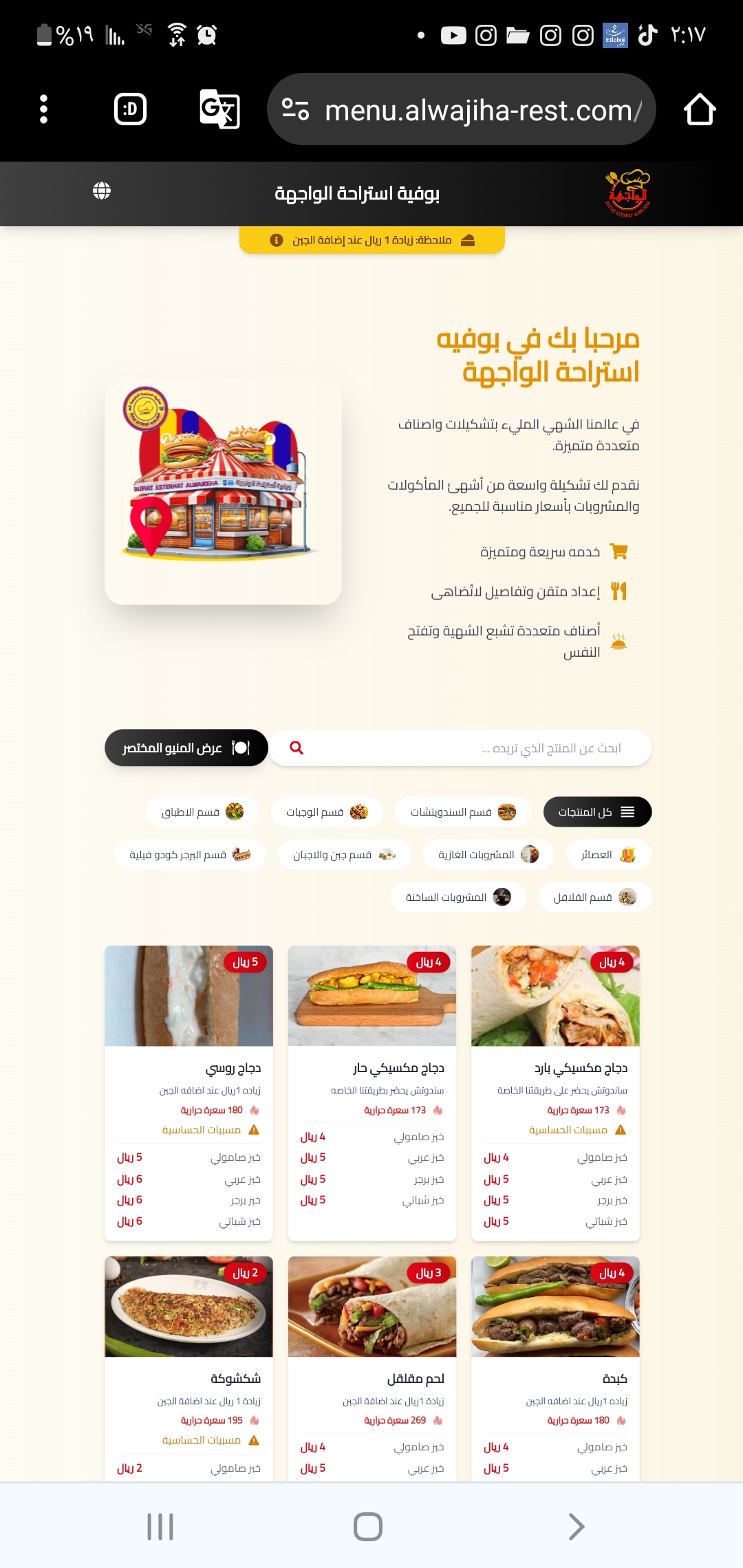Change language via the globe icon
This screenshot has width=743, height=1568.
point(102,191)
